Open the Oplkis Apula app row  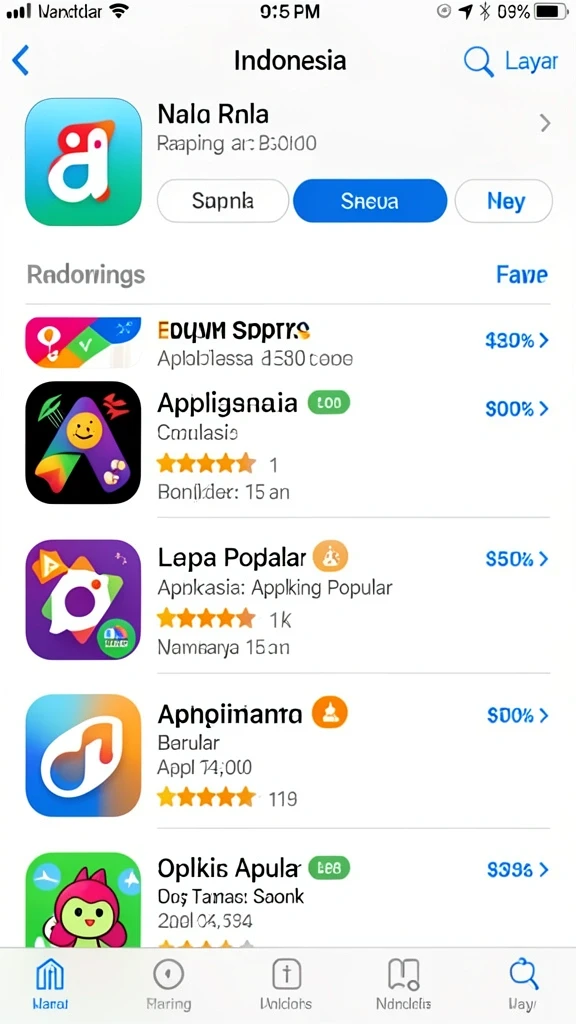point(288,899)
